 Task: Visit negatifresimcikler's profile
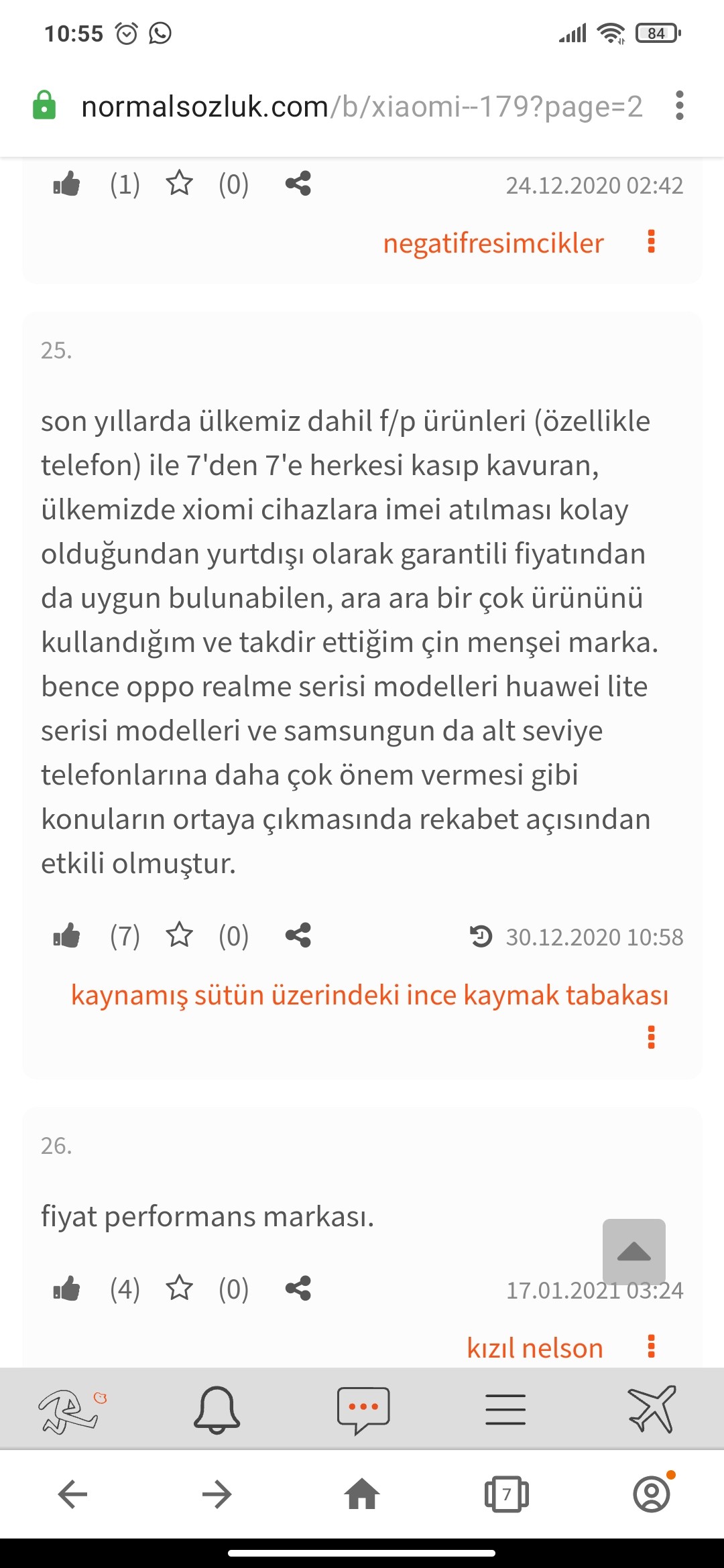pos(493,243)
